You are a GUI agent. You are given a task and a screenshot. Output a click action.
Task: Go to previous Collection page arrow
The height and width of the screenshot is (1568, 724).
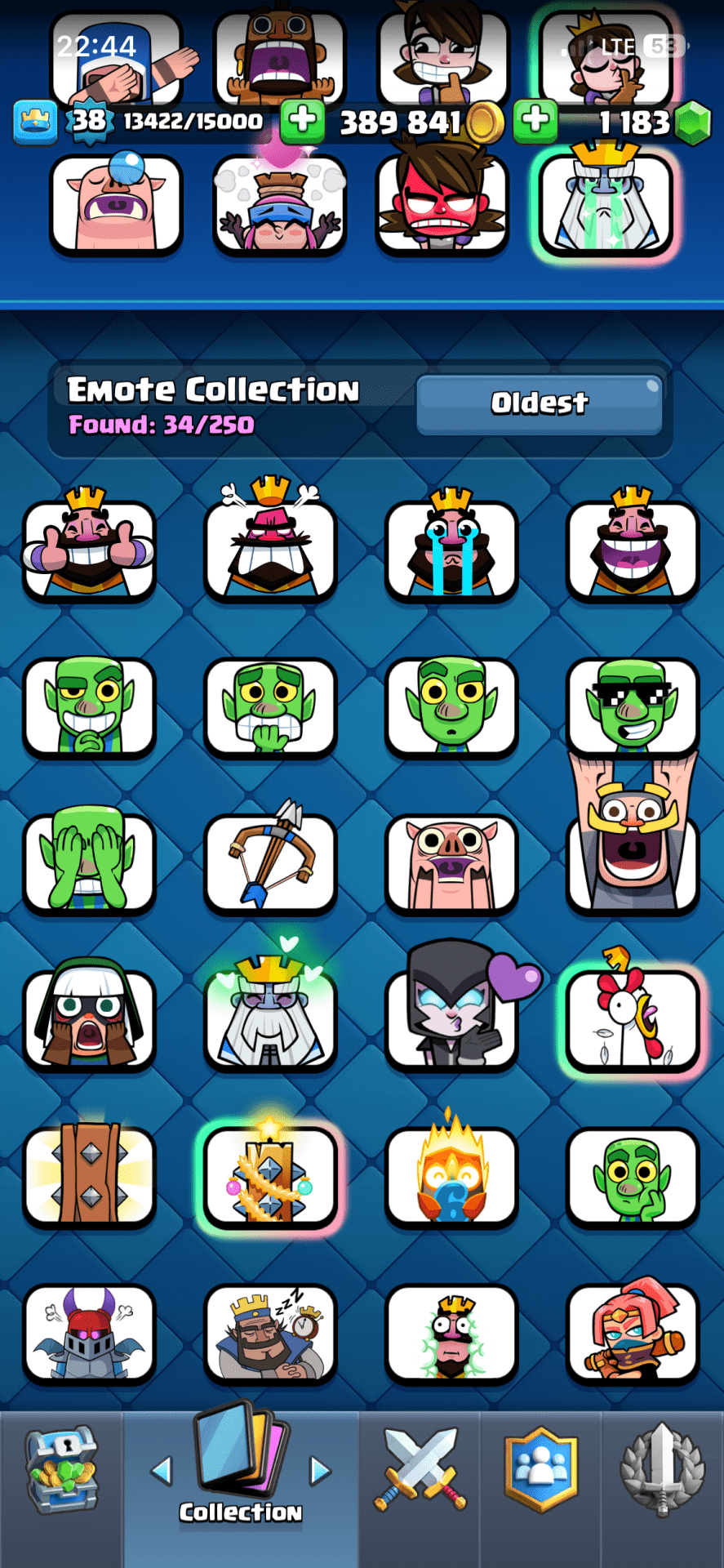pyautogui.click(x=162, y=1472)
